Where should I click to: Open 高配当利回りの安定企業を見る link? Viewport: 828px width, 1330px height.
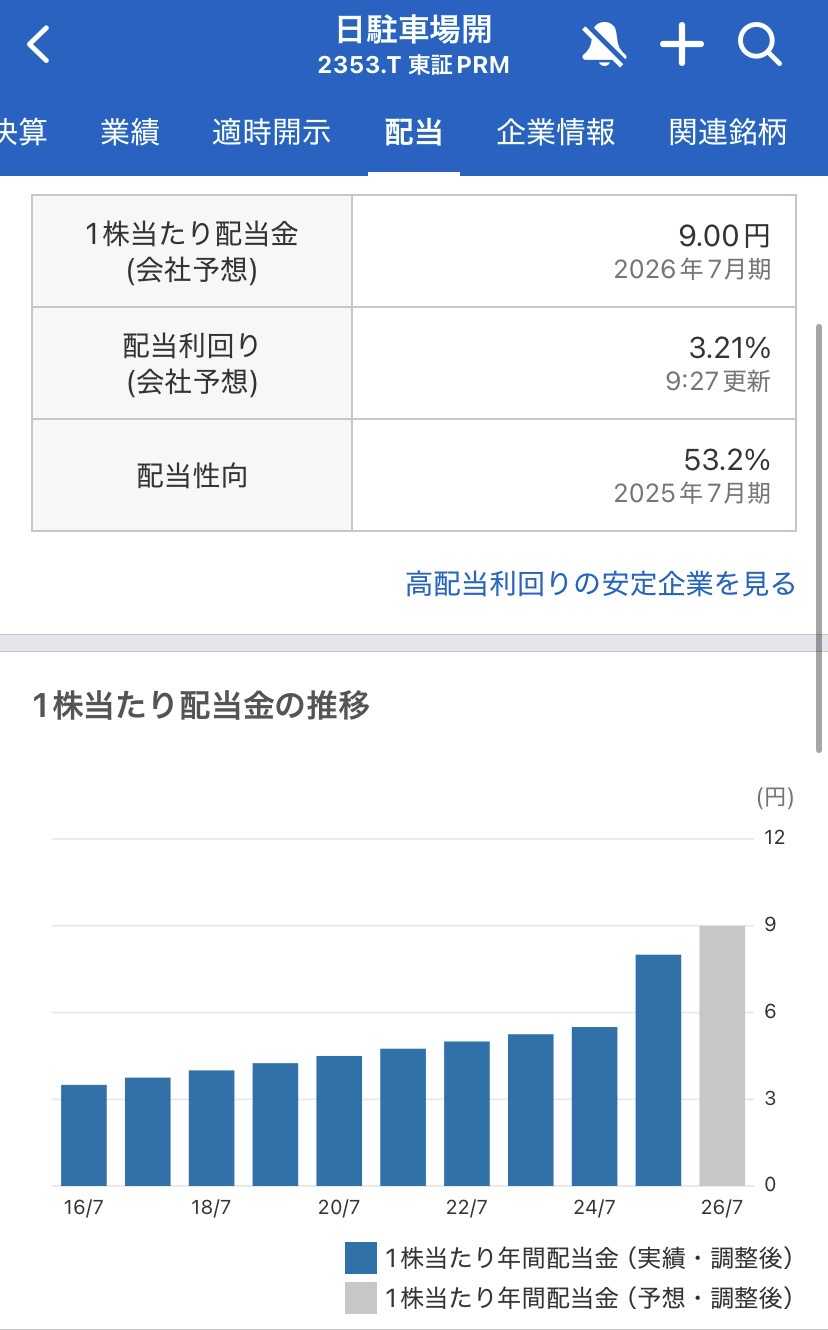(x=600, y=583)
